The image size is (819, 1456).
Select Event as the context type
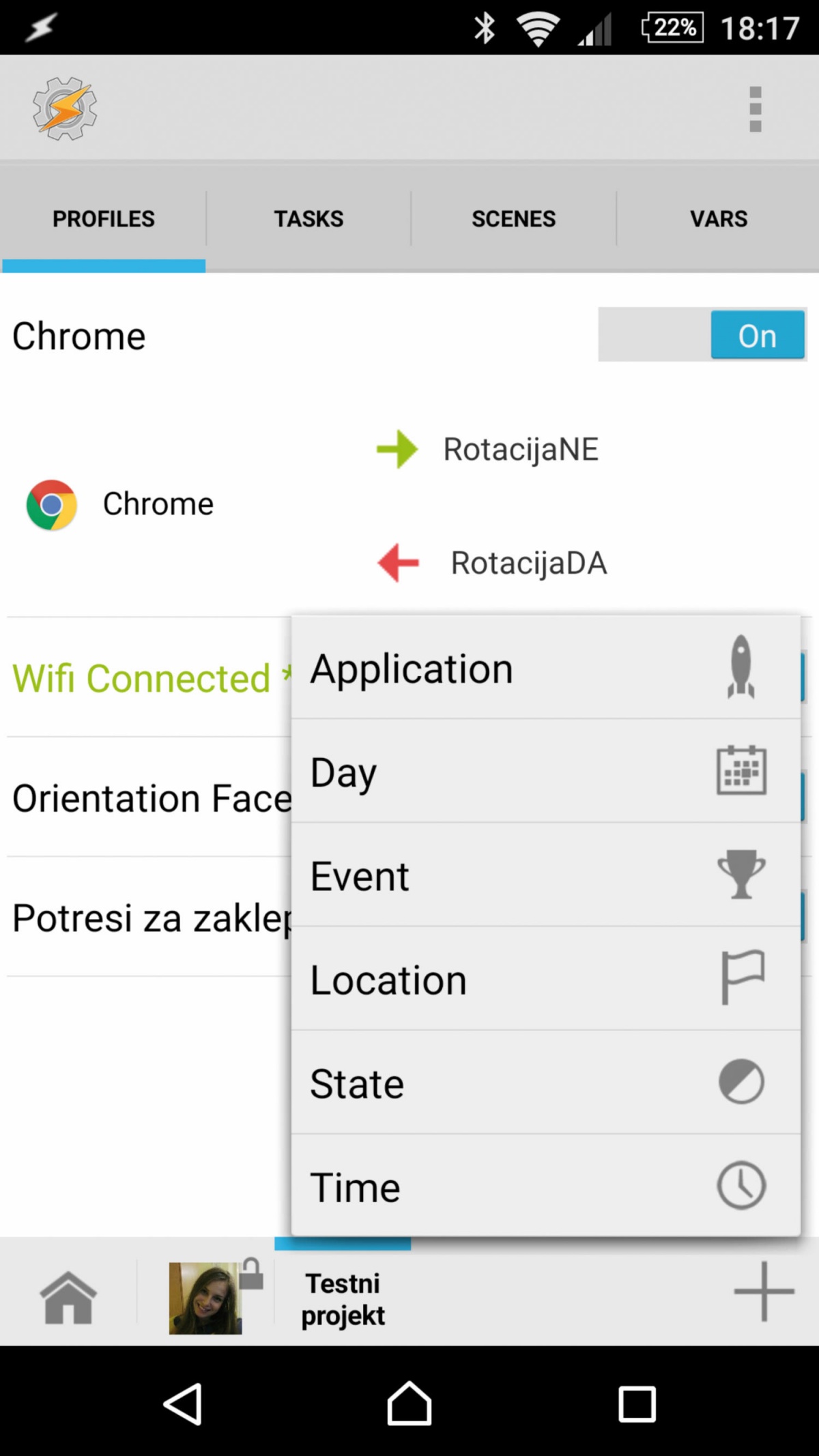coord(546,875)
